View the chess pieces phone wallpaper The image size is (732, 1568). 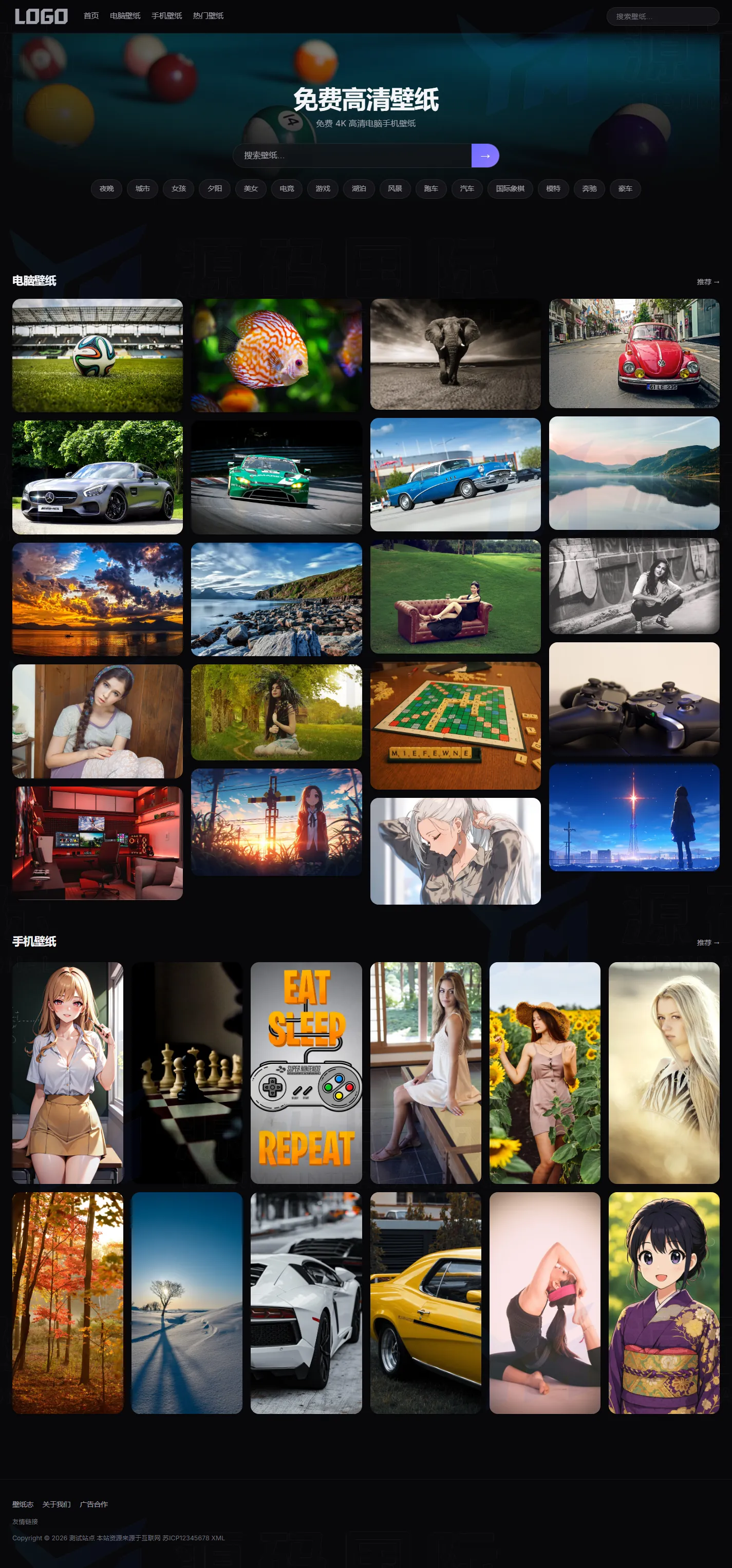pos(187,1073)
